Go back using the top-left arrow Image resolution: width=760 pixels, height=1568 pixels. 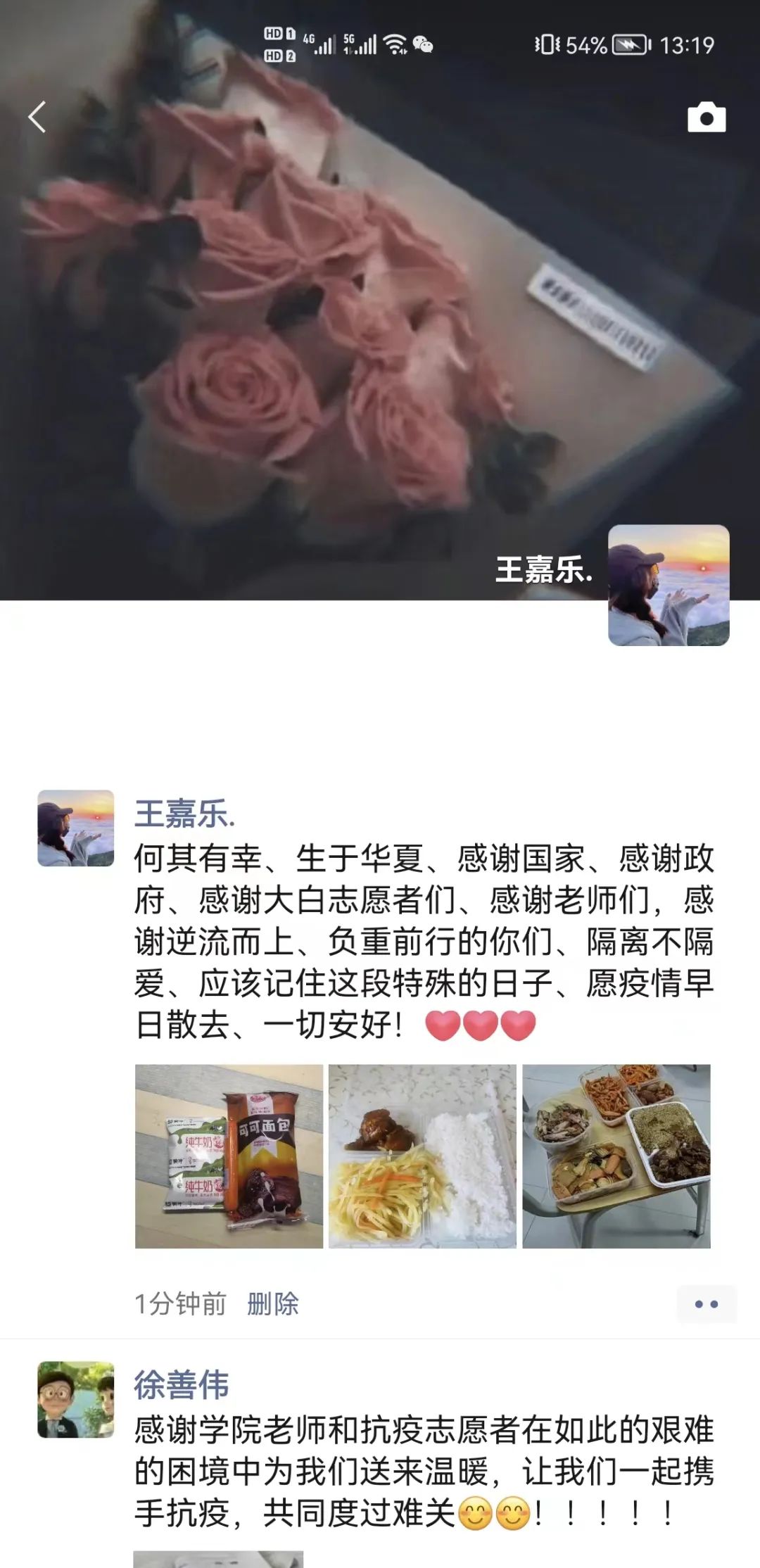pyautogui.click(x=37, y=117)
